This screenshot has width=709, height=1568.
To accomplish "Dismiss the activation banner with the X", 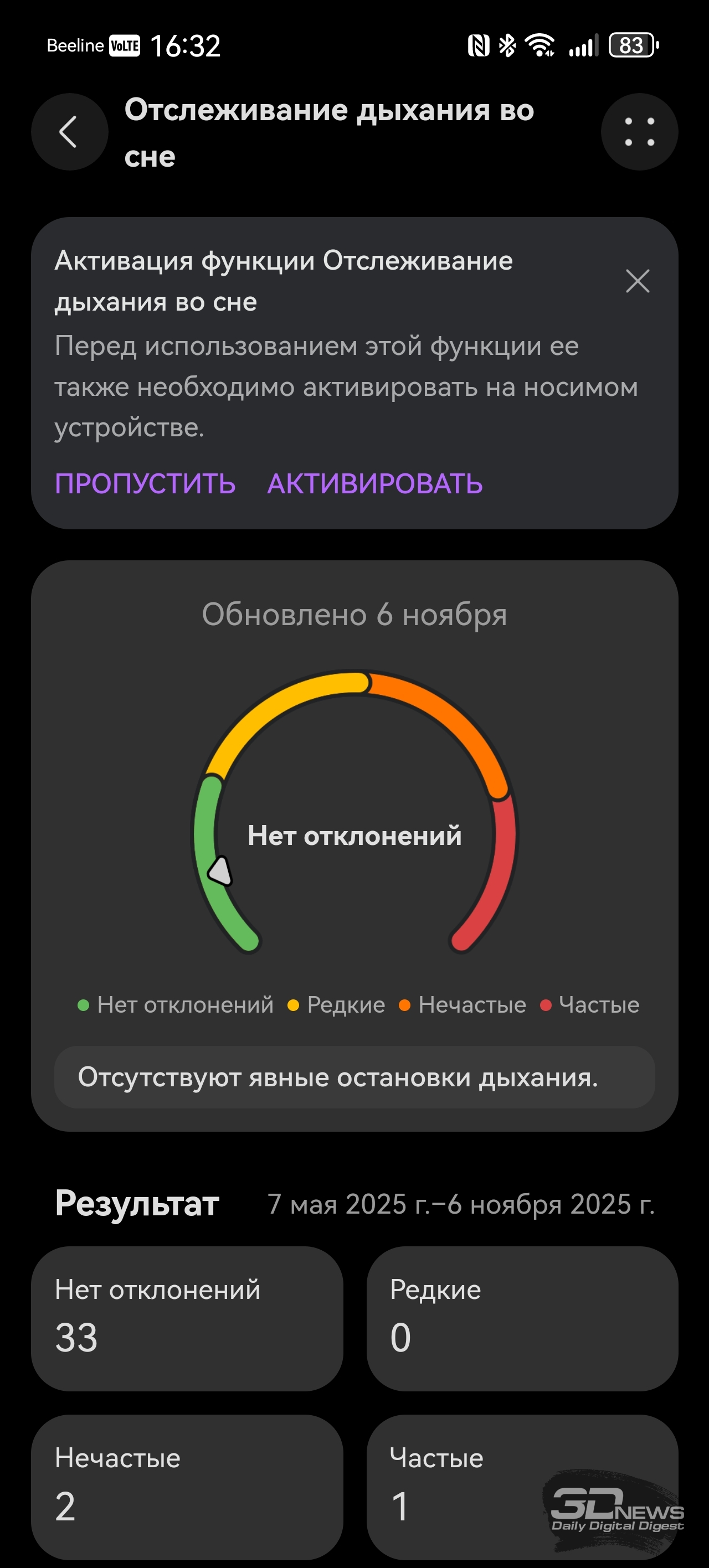I will tap(637, 281).
